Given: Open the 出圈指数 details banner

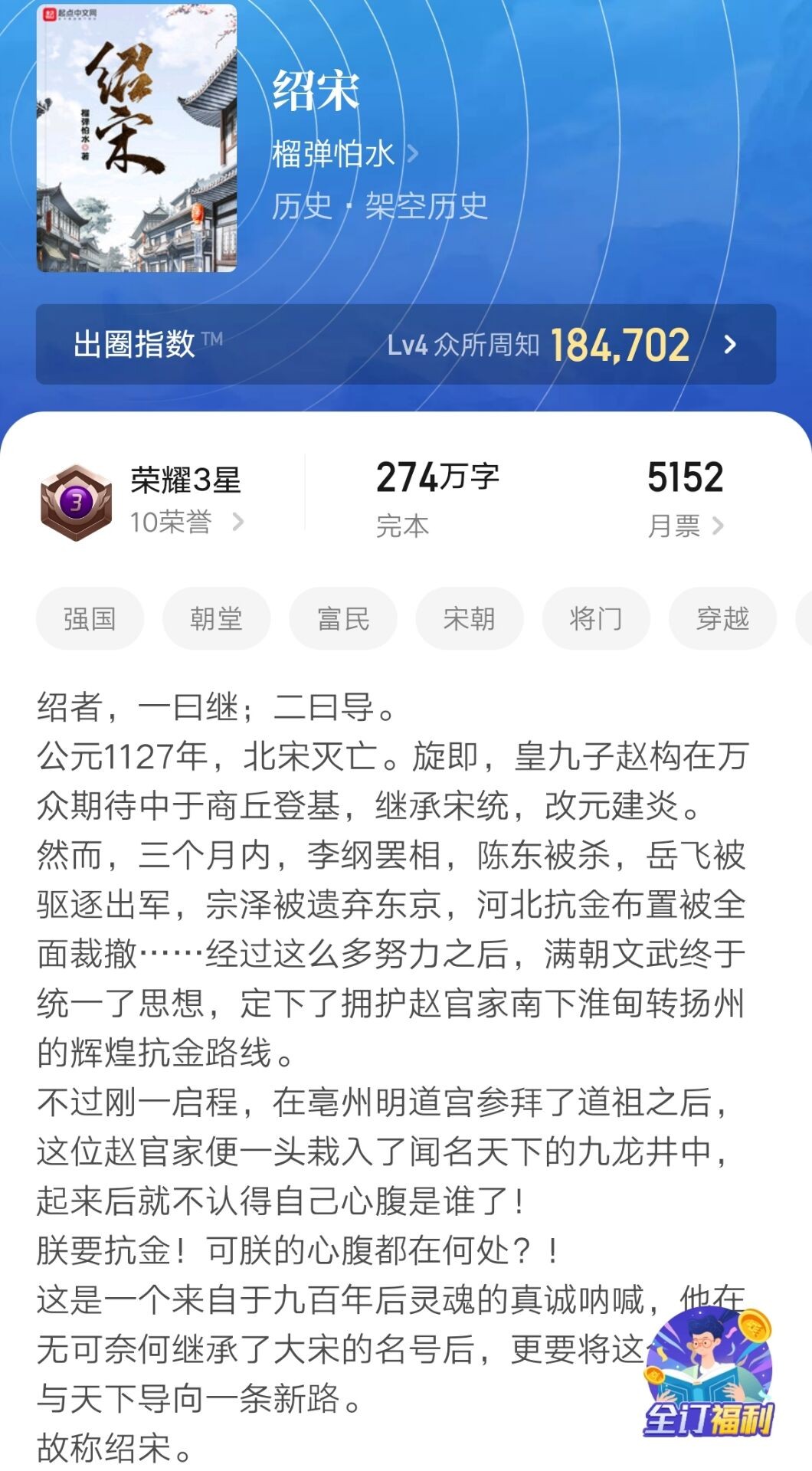Looking at the screenshot, I should 405,344.
